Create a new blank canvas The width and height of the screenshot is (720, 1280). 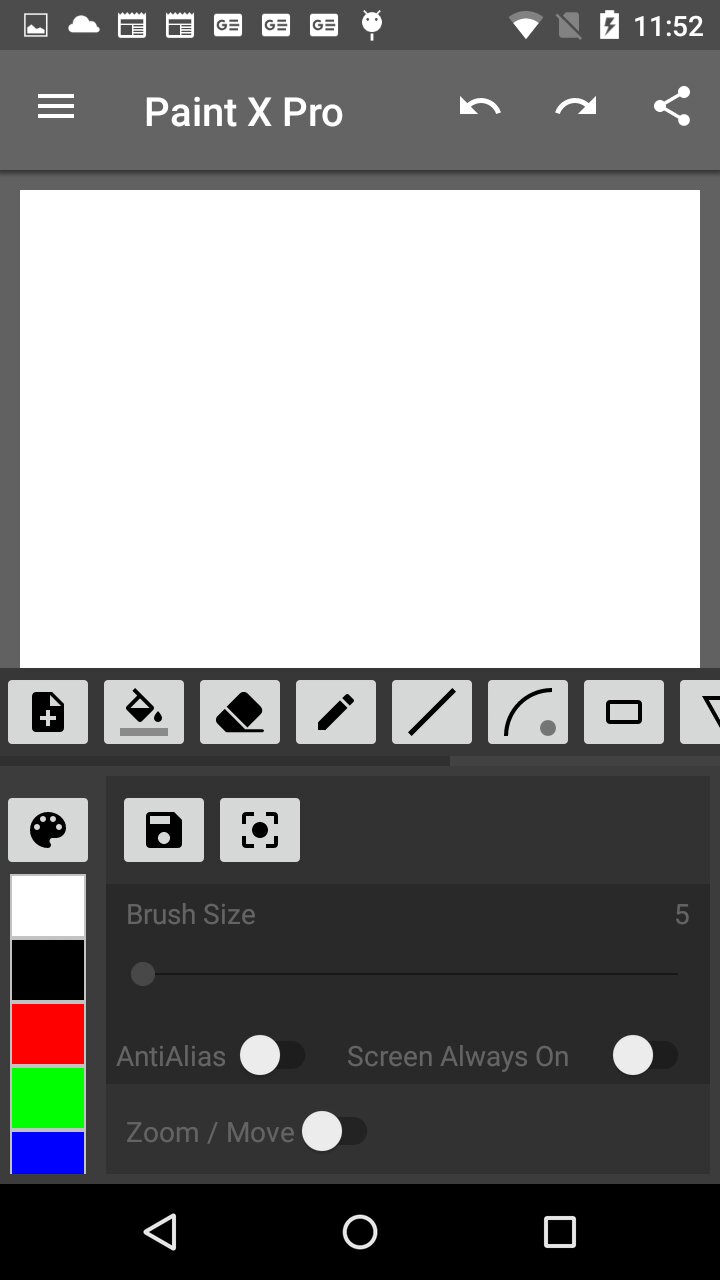click(48, 712)
